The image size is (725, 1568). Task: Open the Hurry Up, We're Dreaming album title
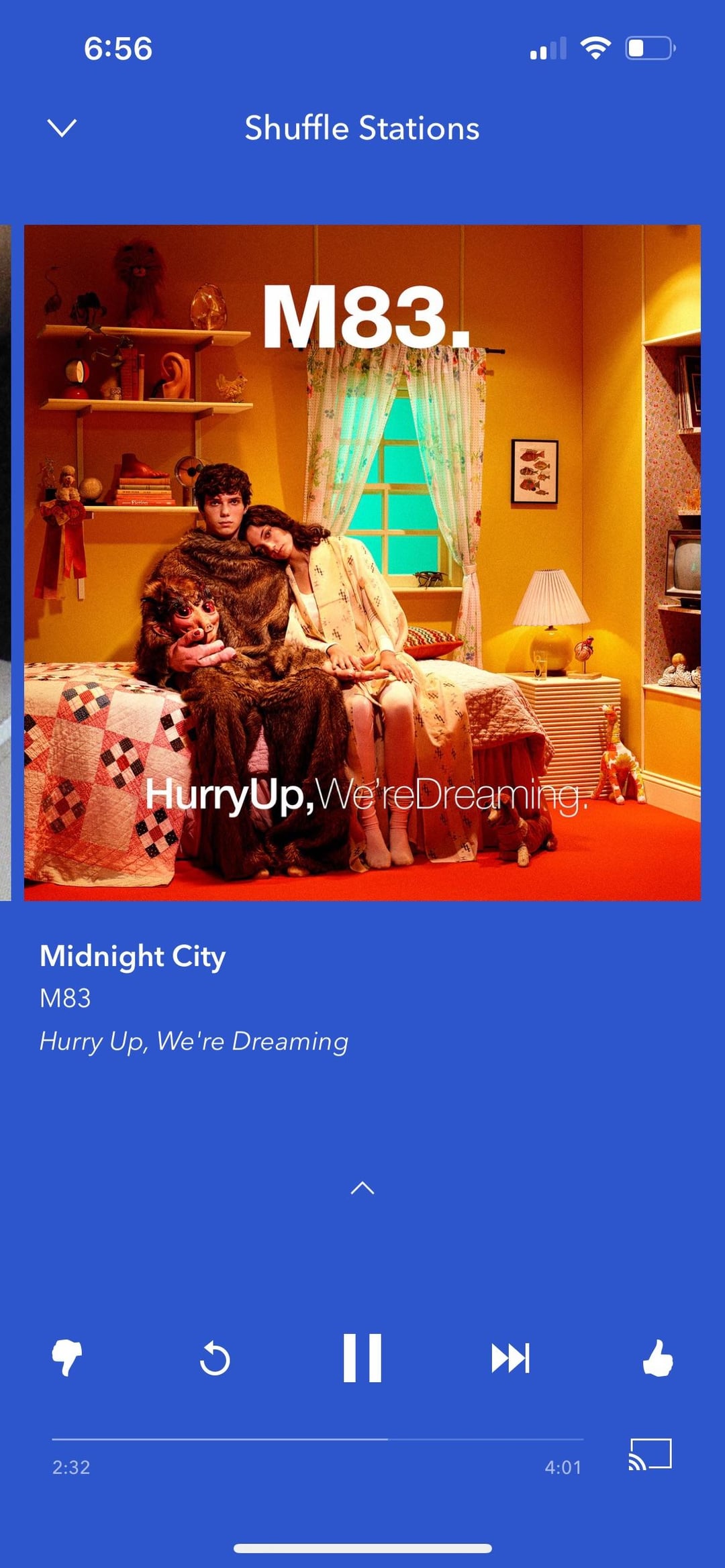pyautogui.click(x=193, y=1041)
